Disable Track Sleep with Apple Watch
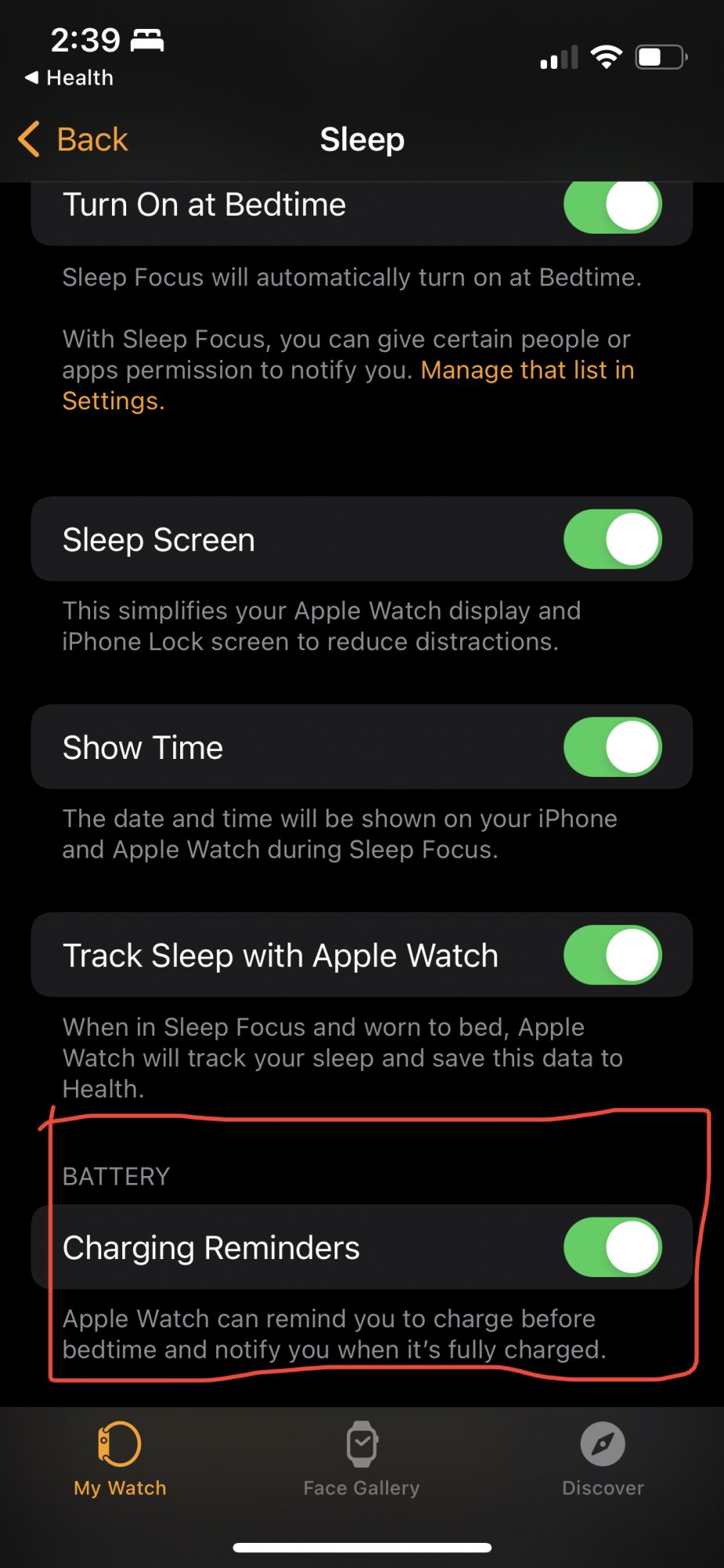Screen dimensions: 724x1568 click(612, 955)
